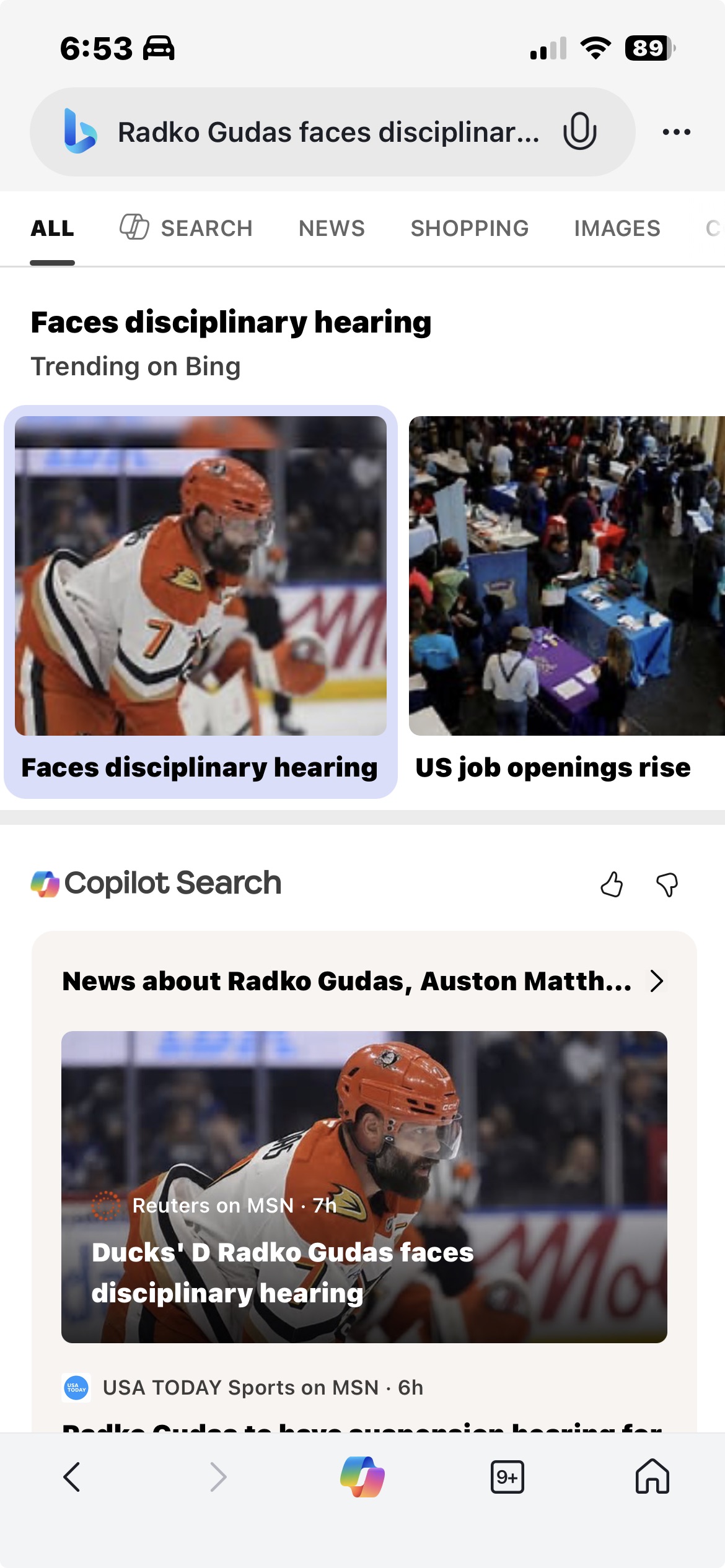View open tabs with the 9+ button

pyautogui.click(x=507, y=1476)
